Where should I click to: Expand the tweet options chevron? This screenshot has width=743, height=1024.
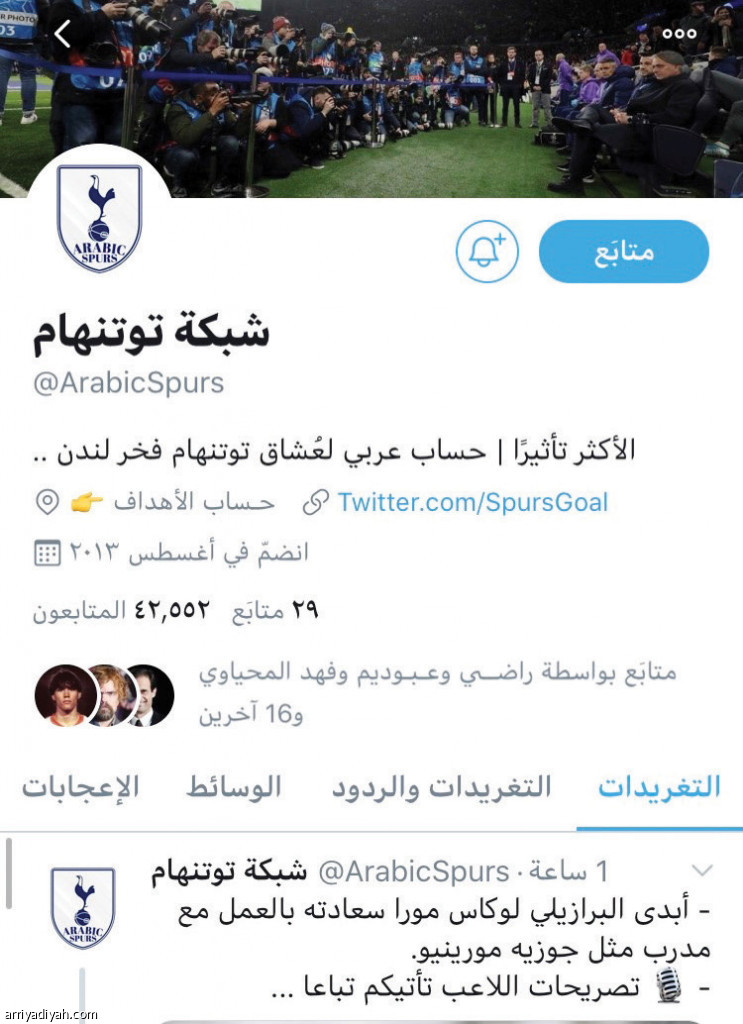pos(703,870)
